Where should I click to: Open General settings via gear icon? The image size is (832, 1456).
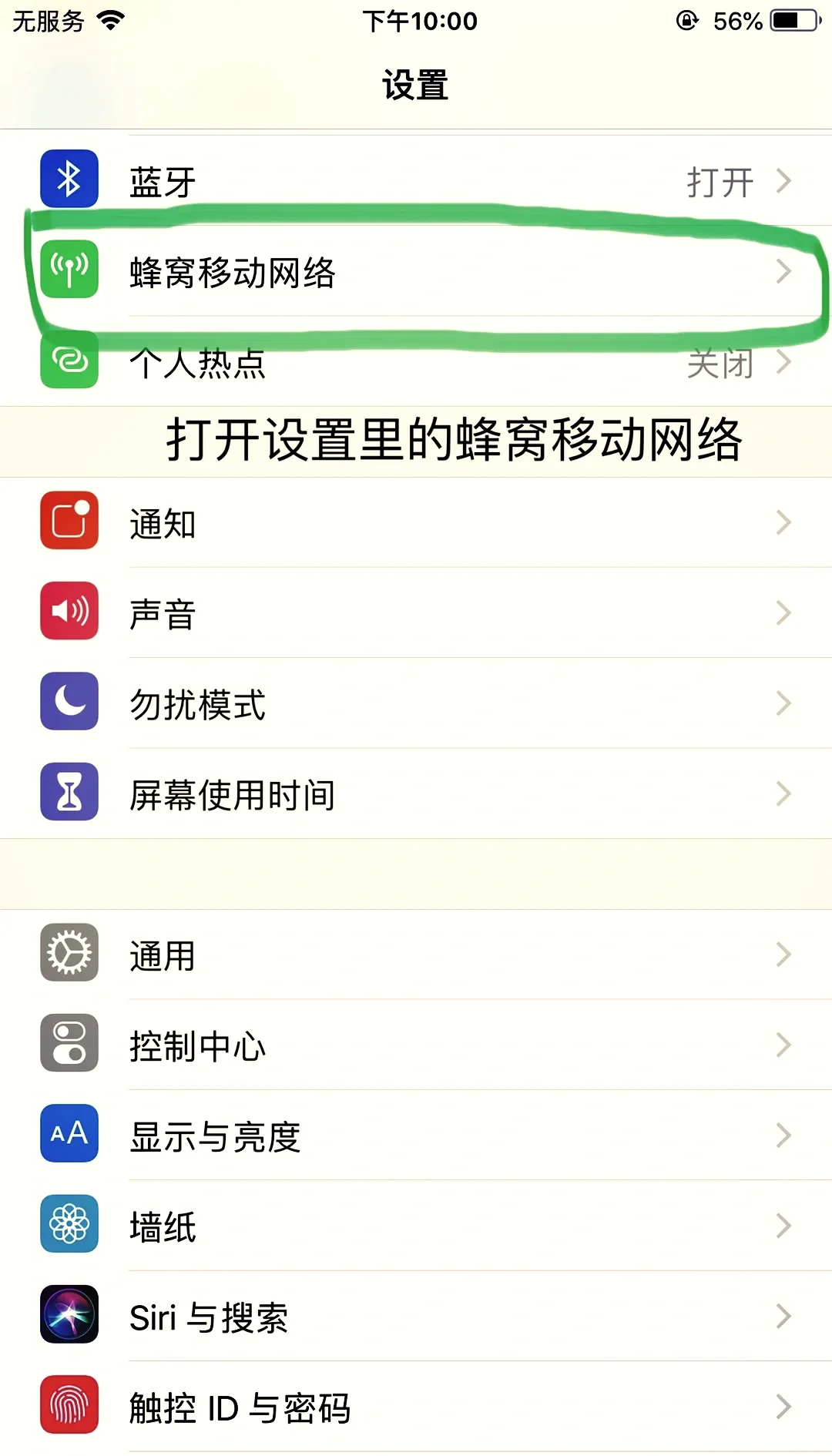(69, 954)
